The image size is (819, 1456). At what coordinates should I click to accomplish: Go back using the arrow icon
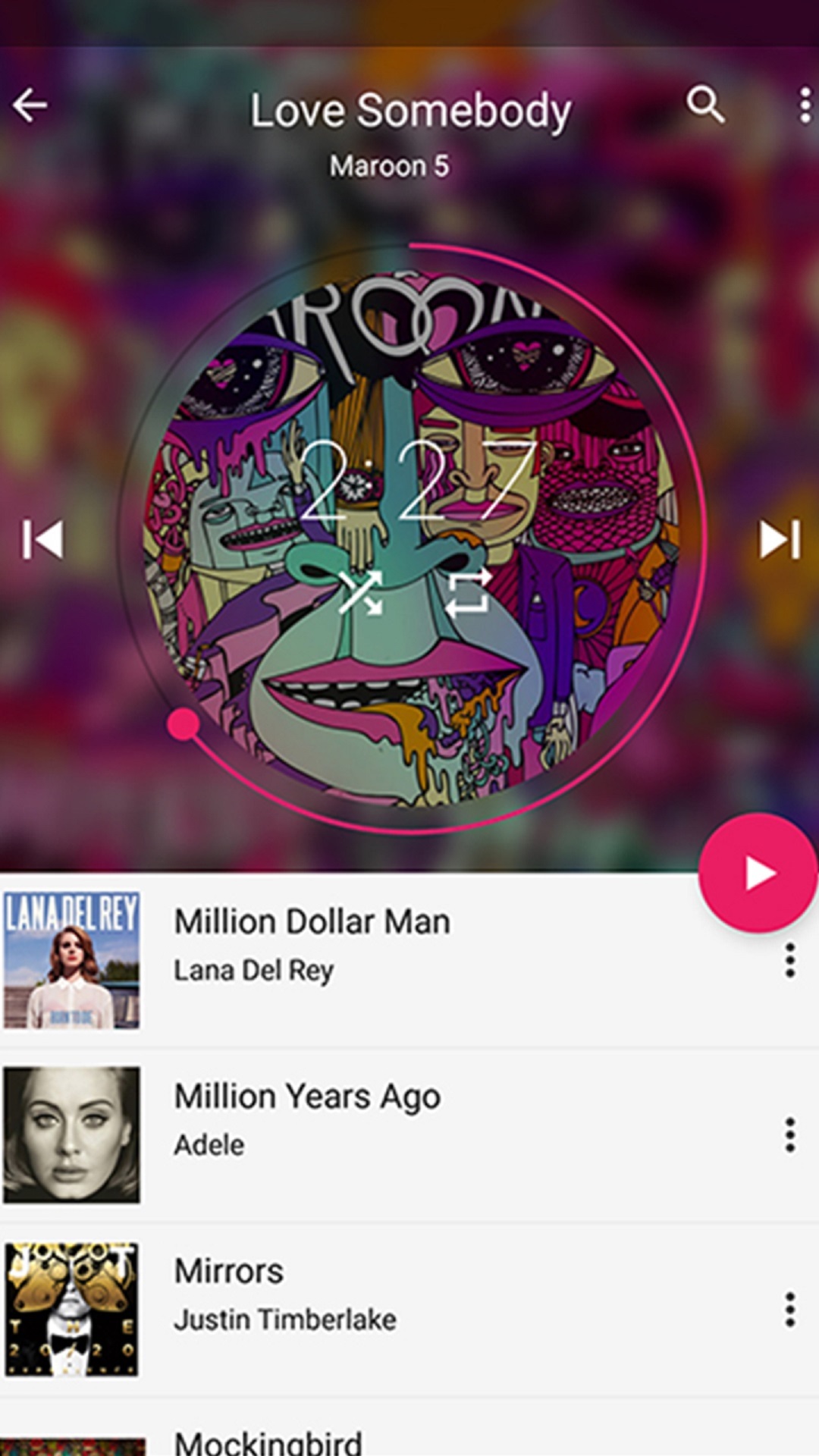point(30,105)
